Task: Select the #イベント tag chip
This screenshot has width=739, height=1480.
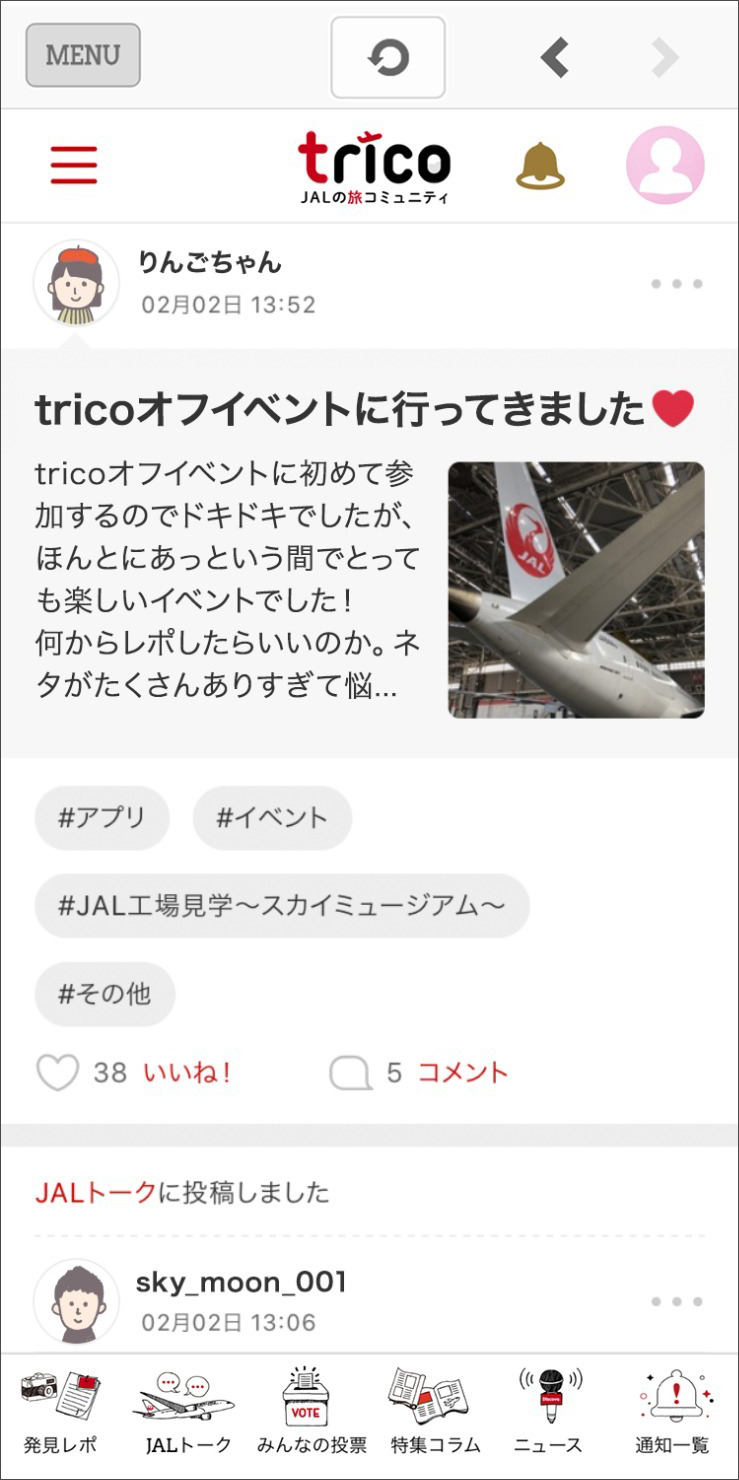Action: pos(272,818)
